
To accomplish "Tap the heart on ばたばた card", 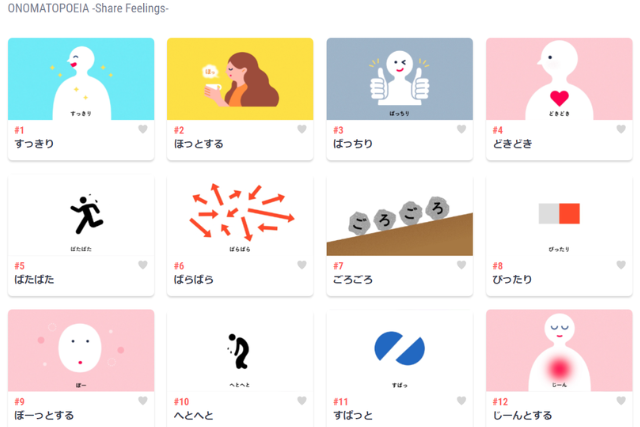I will tap(143, 265).
